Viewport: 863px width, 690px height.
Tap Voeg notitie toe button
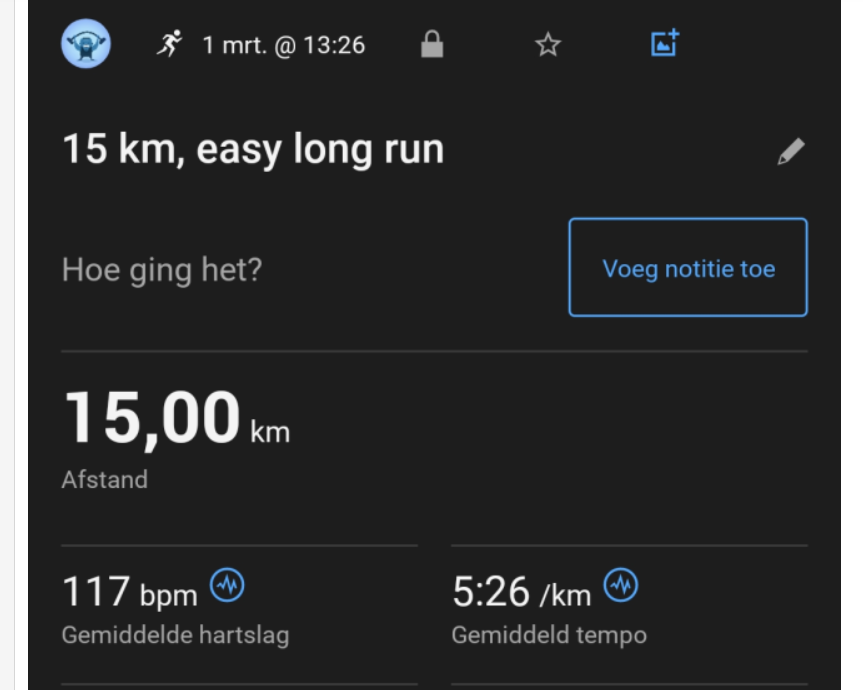[688, 268]
